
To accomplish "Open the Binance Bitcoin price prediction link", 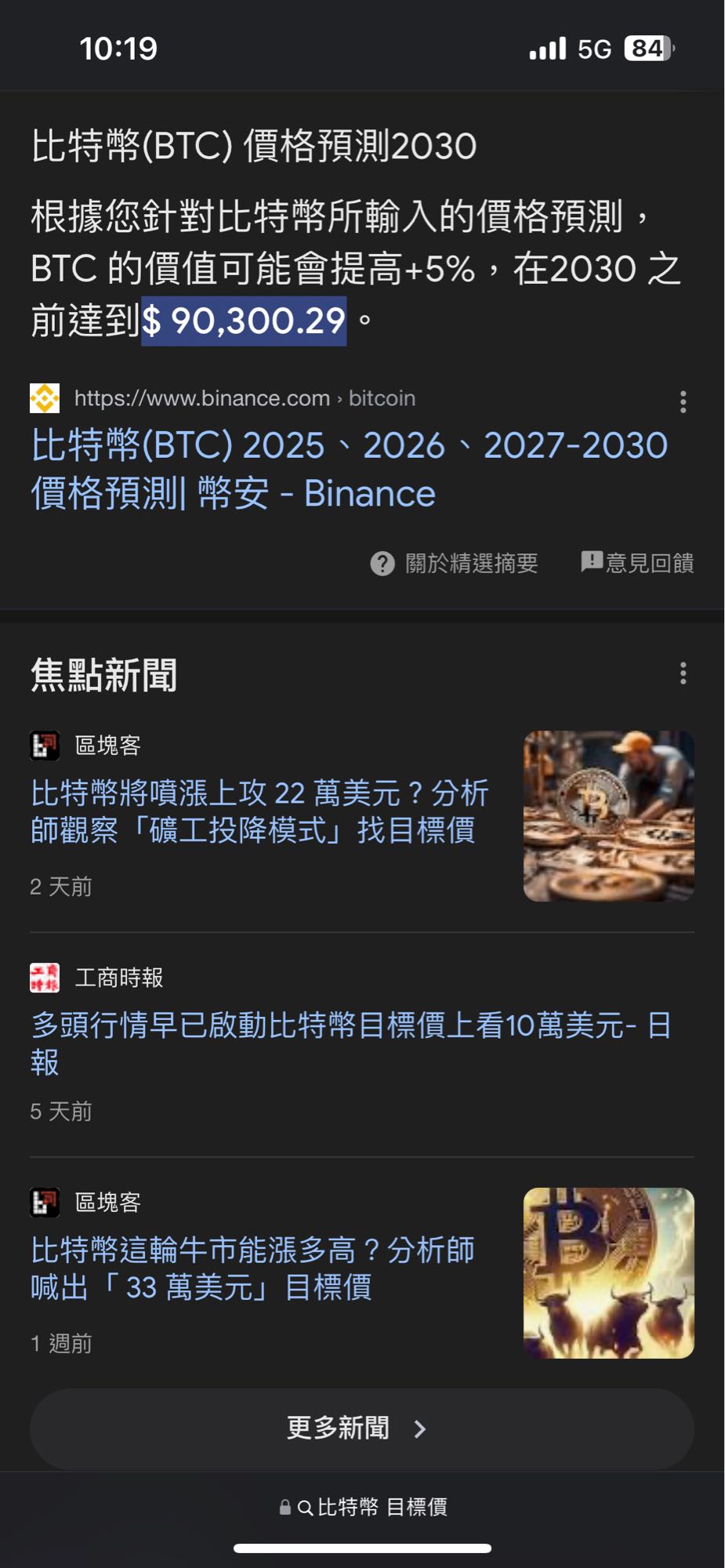I will [x=349, y=469].
